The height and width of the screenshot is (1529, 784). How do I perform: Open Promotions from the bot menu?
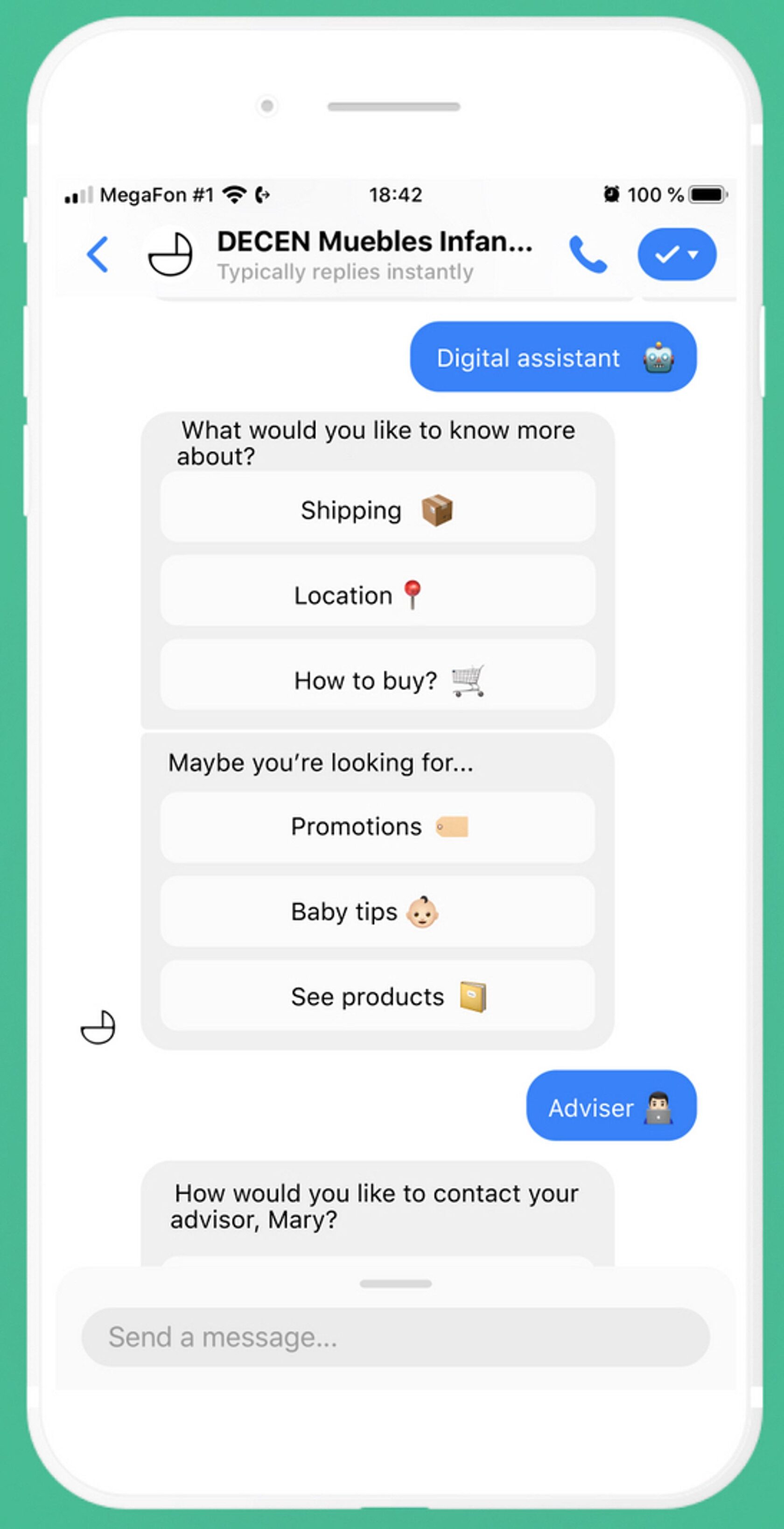(x=378, y=826)
